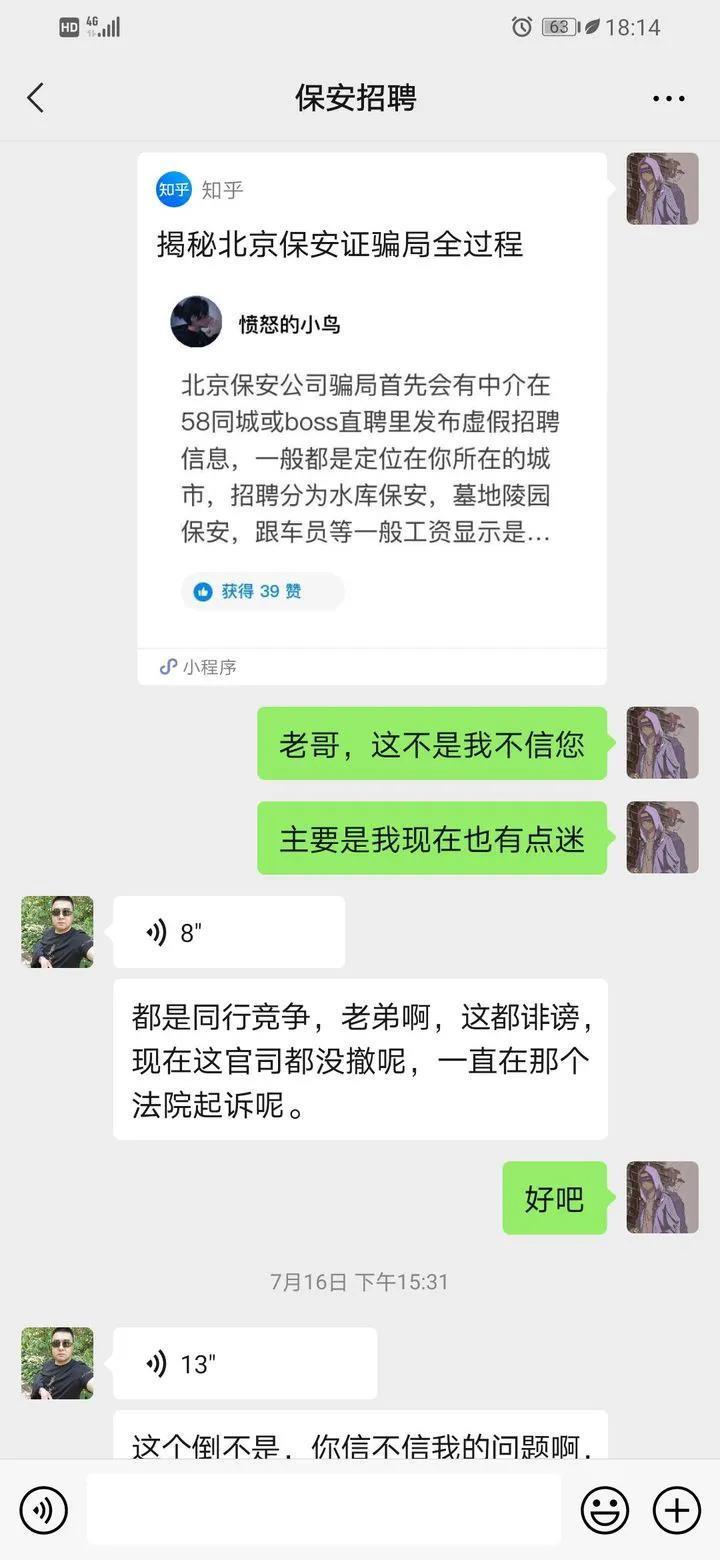The height and width of the screenshot is (1560, 720).
Task: View my avatar next to 好吧
Action: 662,1198
